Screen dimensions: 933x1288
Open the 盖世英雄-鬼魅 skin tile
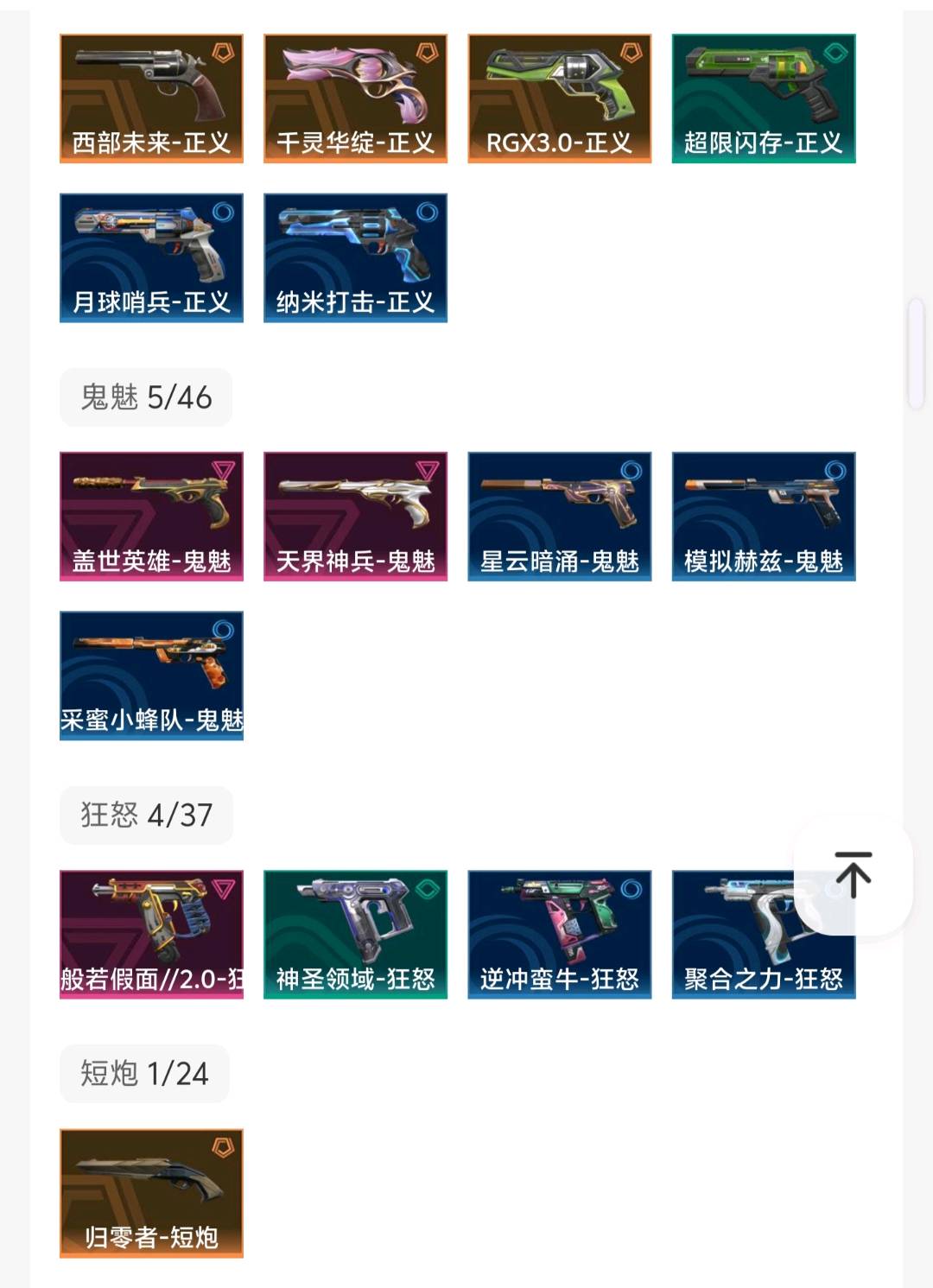click(x=151, y=516)
